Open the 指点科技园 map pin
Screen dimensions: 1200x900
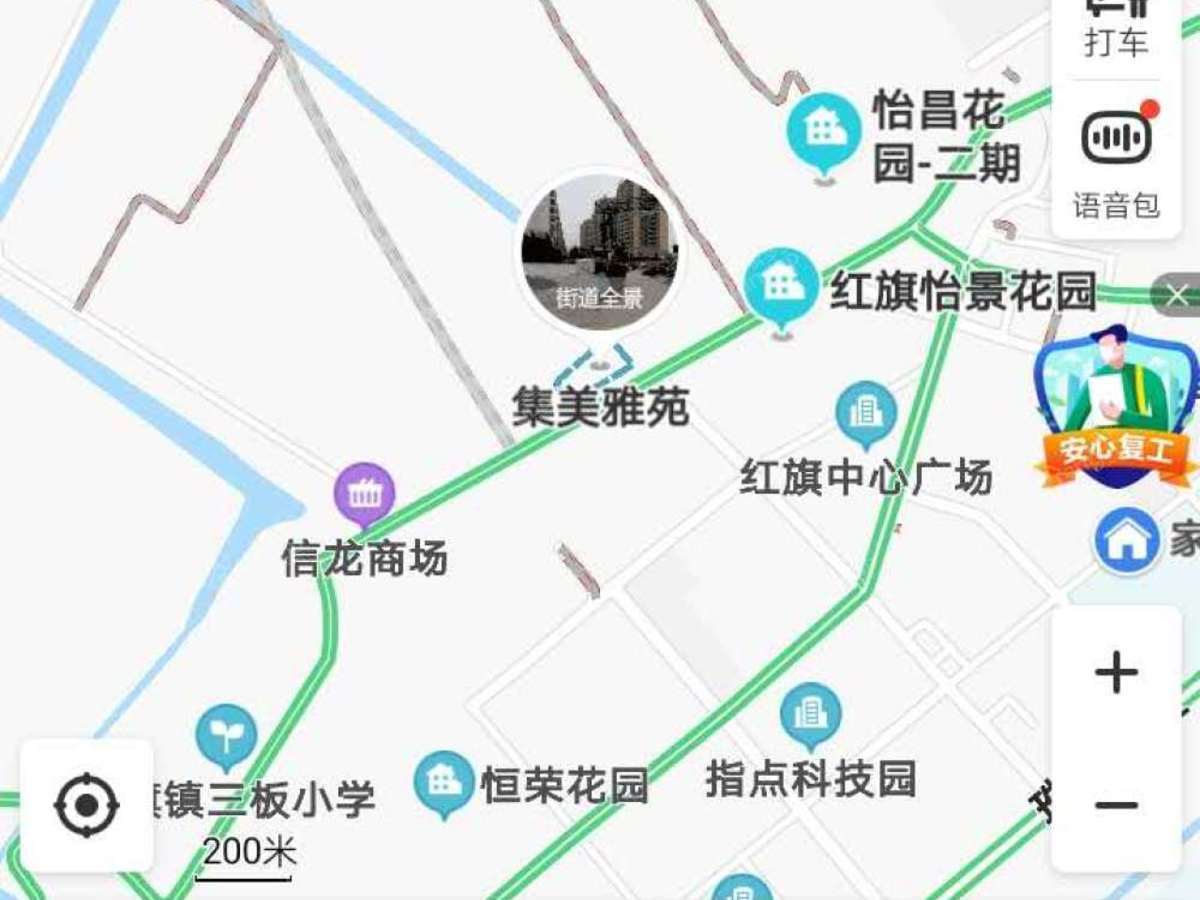tap(810, 714)
